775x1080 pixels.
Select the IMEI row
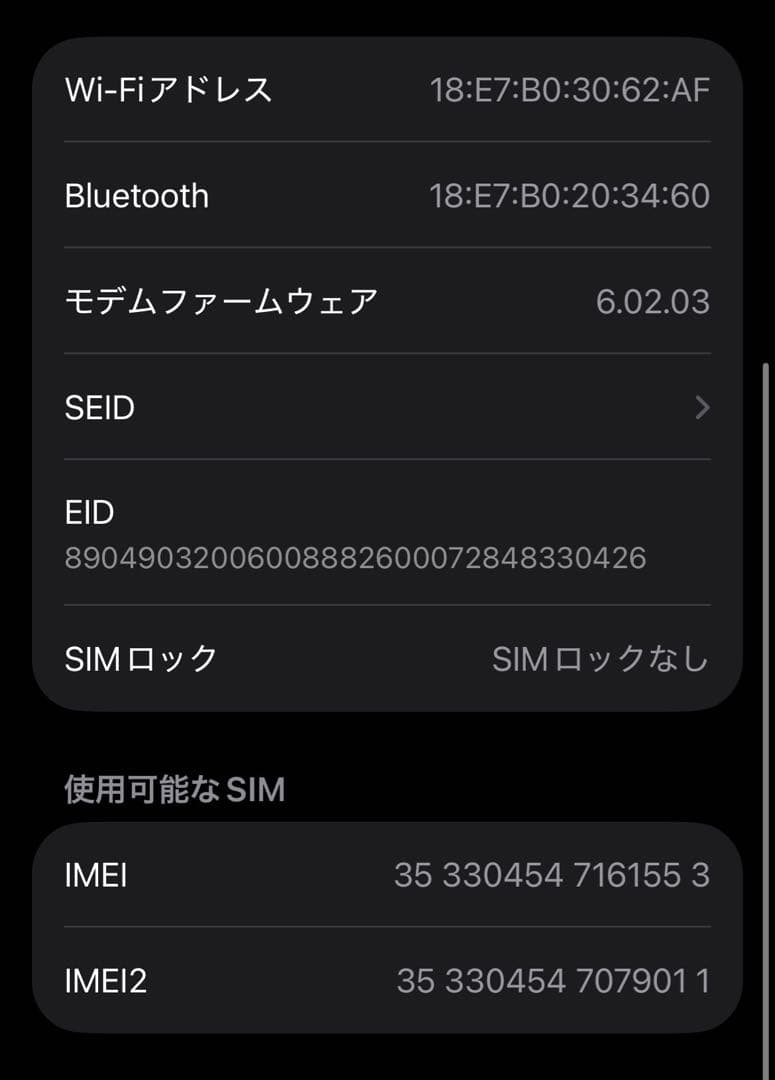387,873
